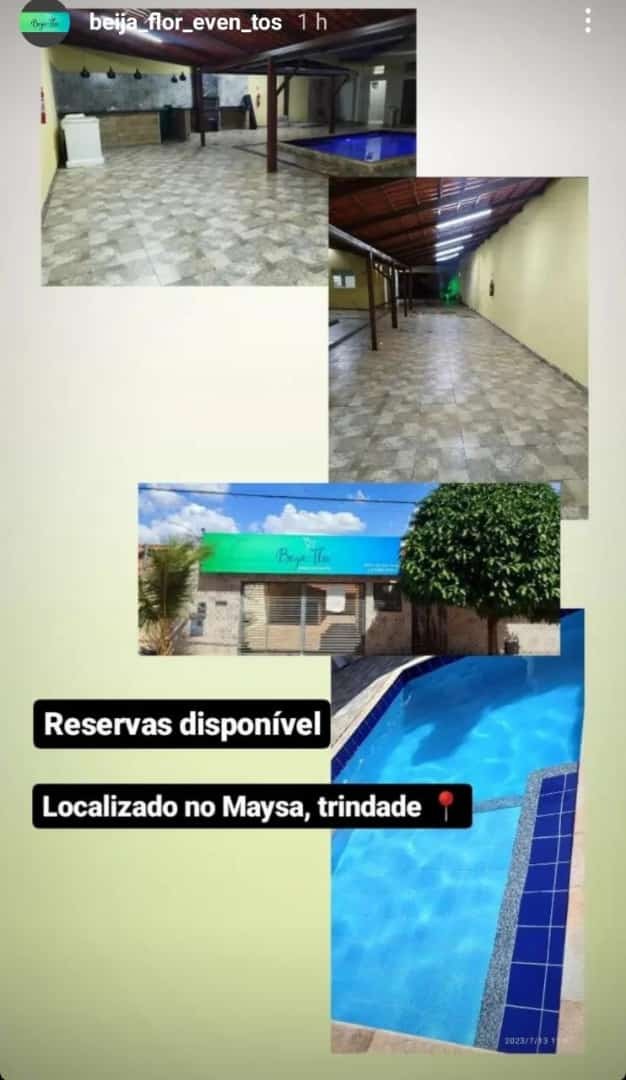This screenshot has width=626, height=1080.
Task: Open the story overflow menu
Action: pos(587,21)
